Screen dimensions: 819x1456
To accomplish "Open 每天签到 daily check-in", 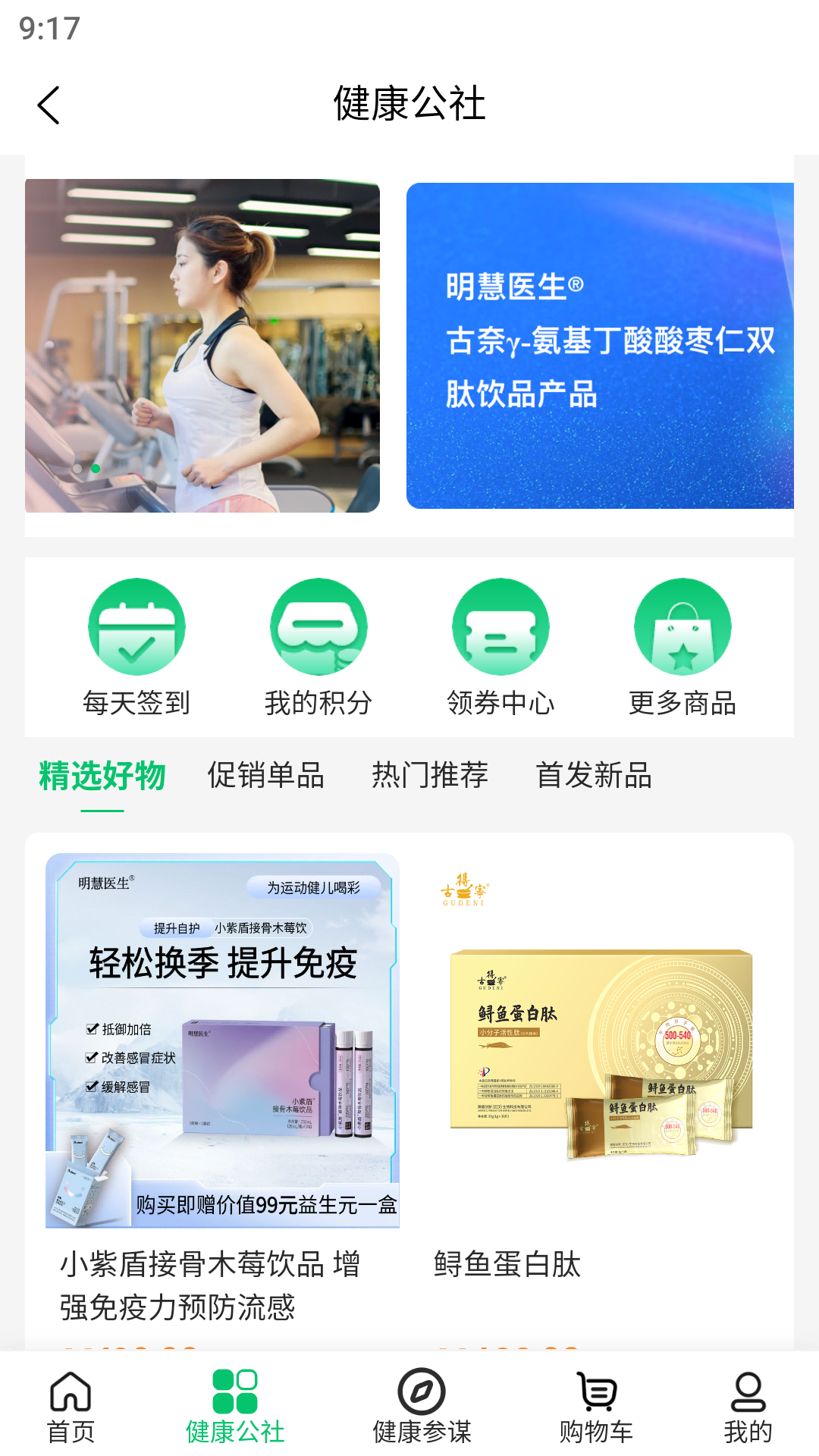I will coord(136,648).
